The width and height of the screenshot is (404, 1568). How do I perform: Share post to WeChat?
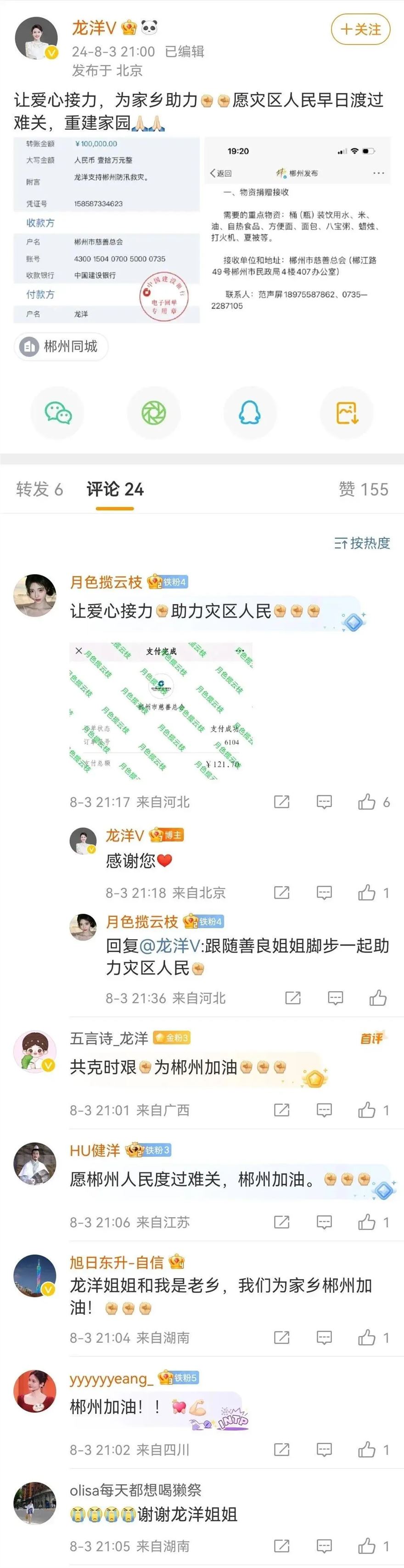coord(57,413)
